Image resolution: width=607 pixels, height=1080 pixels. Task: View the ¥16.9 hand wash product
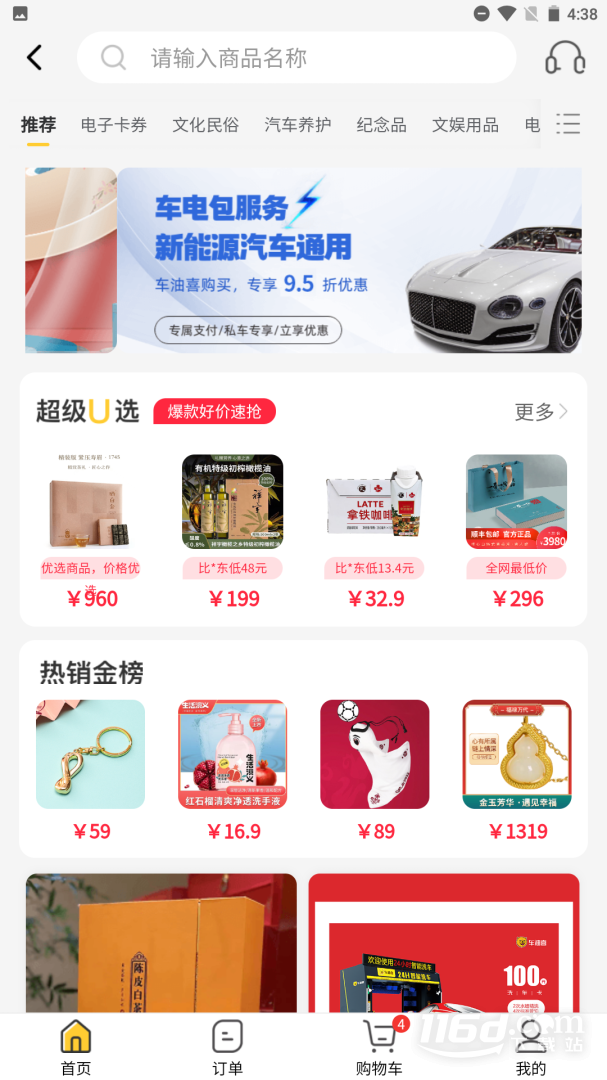[x=233, y=770]
